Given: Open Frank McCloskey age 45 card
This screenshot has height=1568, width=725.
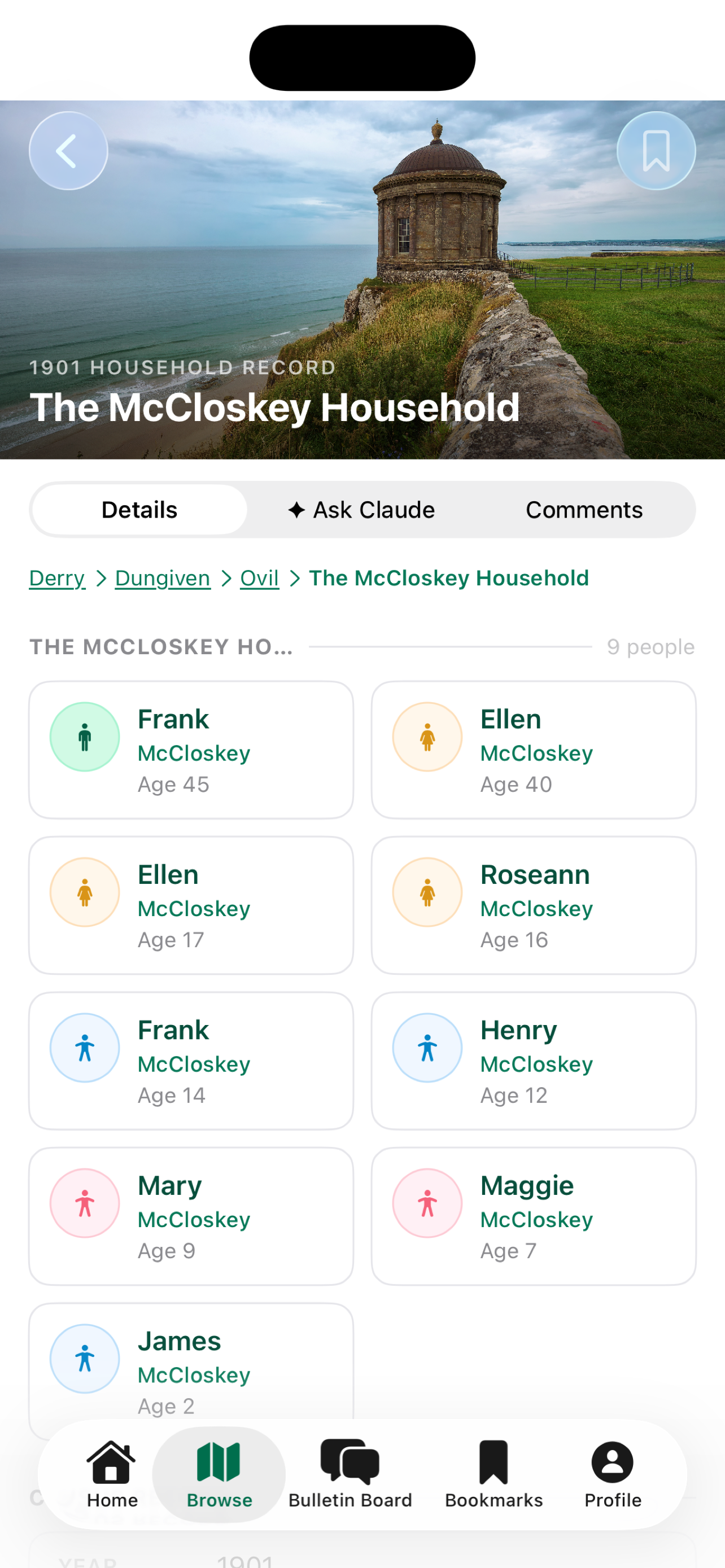Looking at the screenshot, I should pos(190,750).
